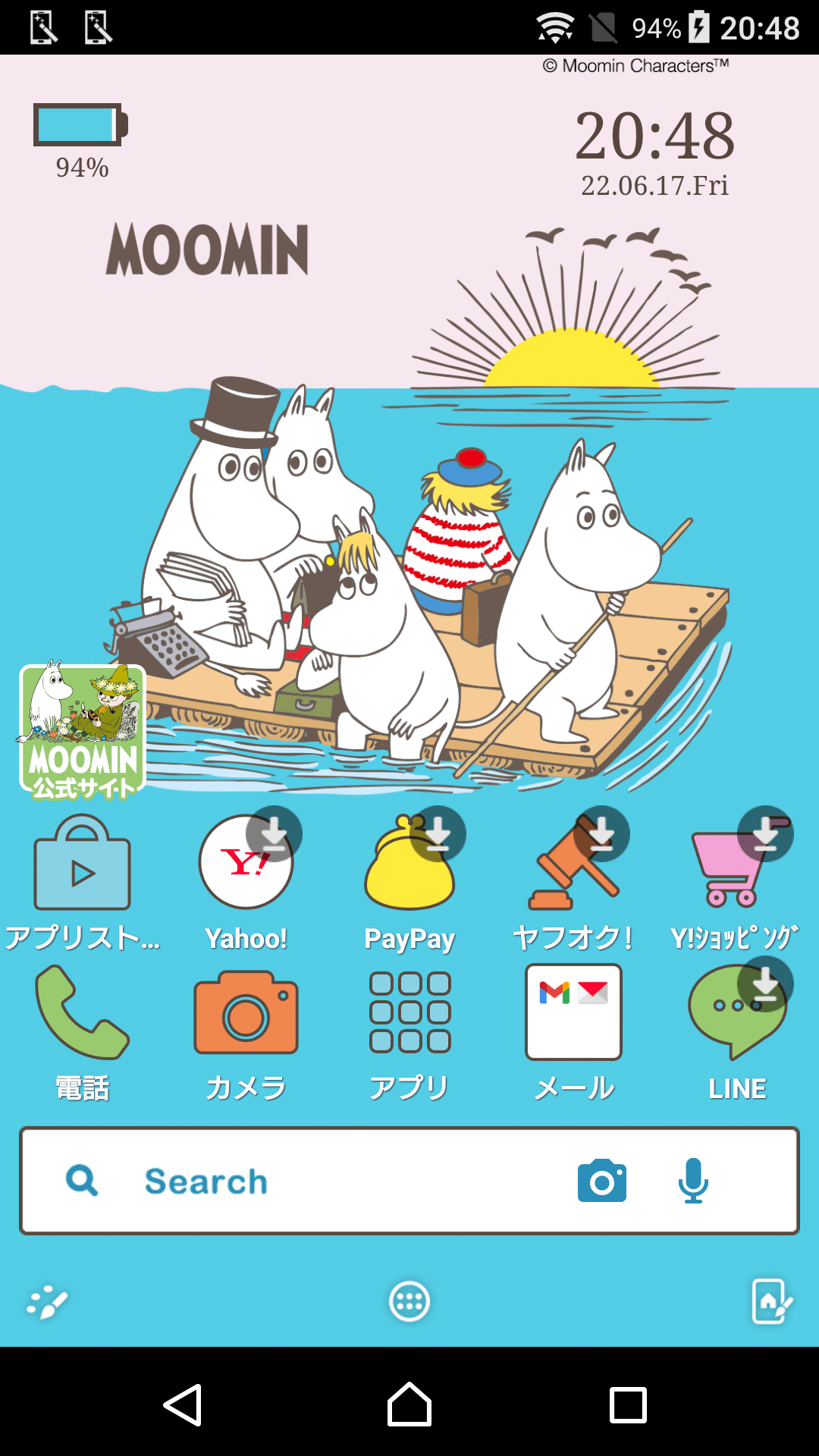
Task: Start image search with the camera icon
Action: coord(602,1181)
